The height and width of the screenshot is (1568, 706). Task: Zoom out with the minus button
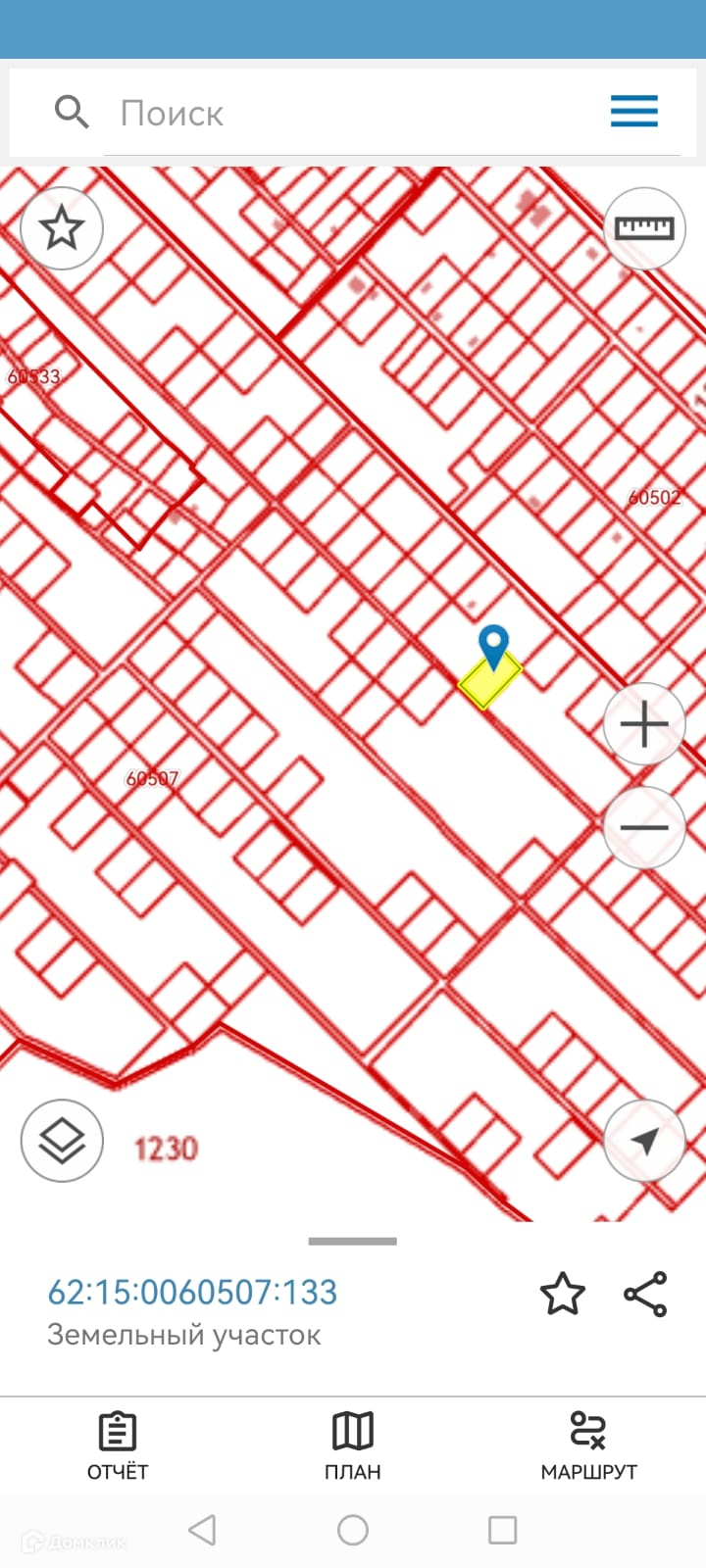click(x=644, y=828)
